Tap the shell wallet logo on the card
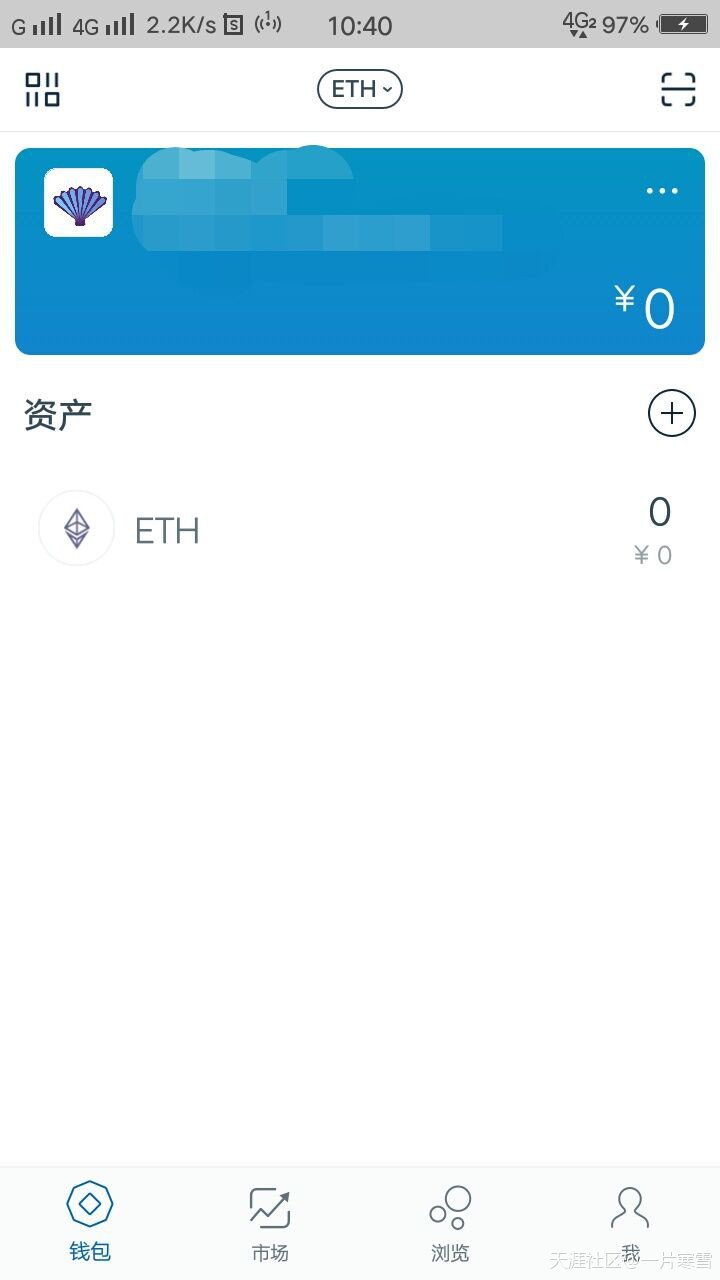 click(77, 202)
